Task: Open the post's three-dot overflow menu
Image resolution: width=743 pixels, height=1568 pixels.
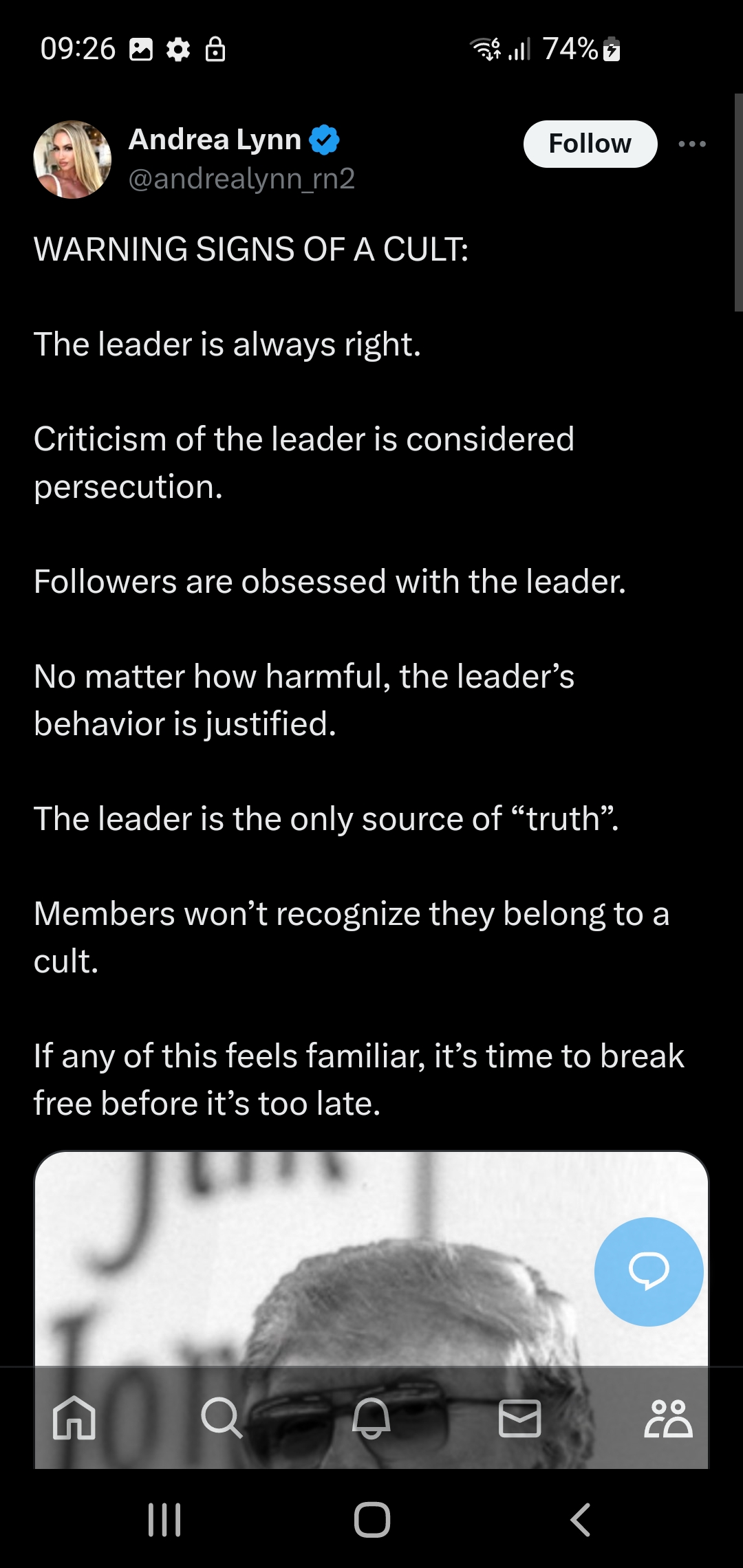Action: (x=692, y=144)
